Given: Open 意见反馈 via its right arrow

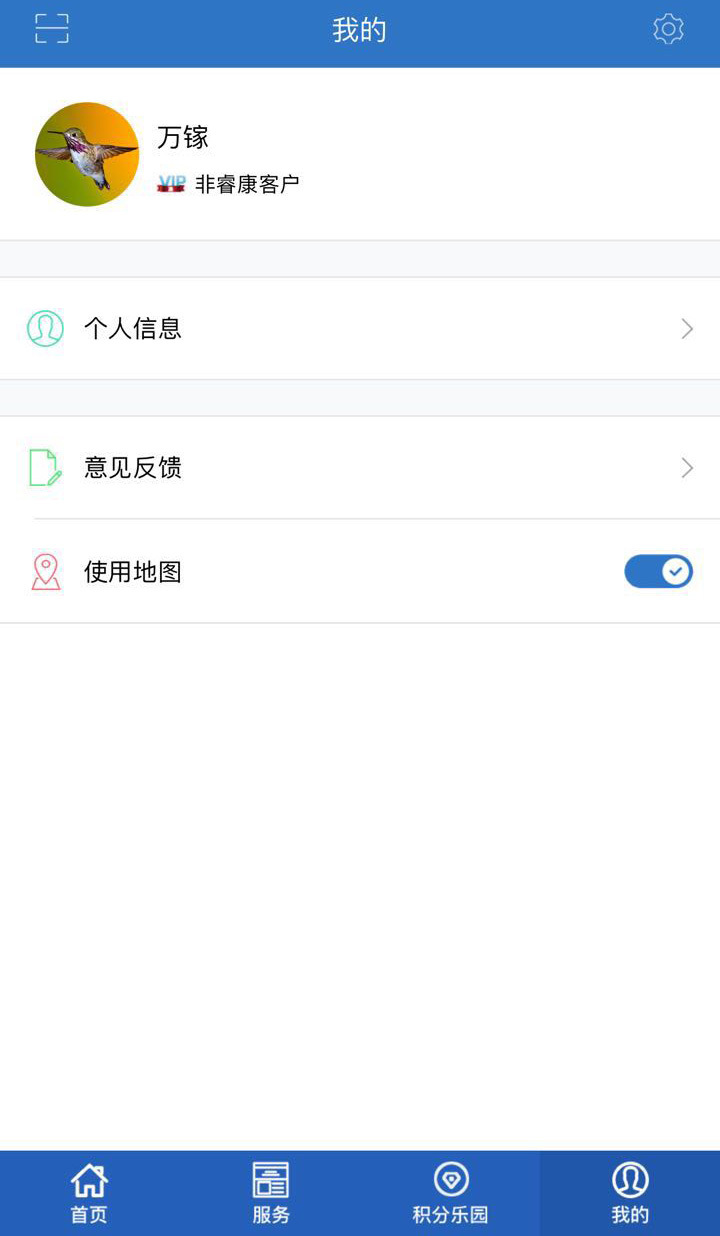Looking at the screenshot, I should click(x=687, y=468).
